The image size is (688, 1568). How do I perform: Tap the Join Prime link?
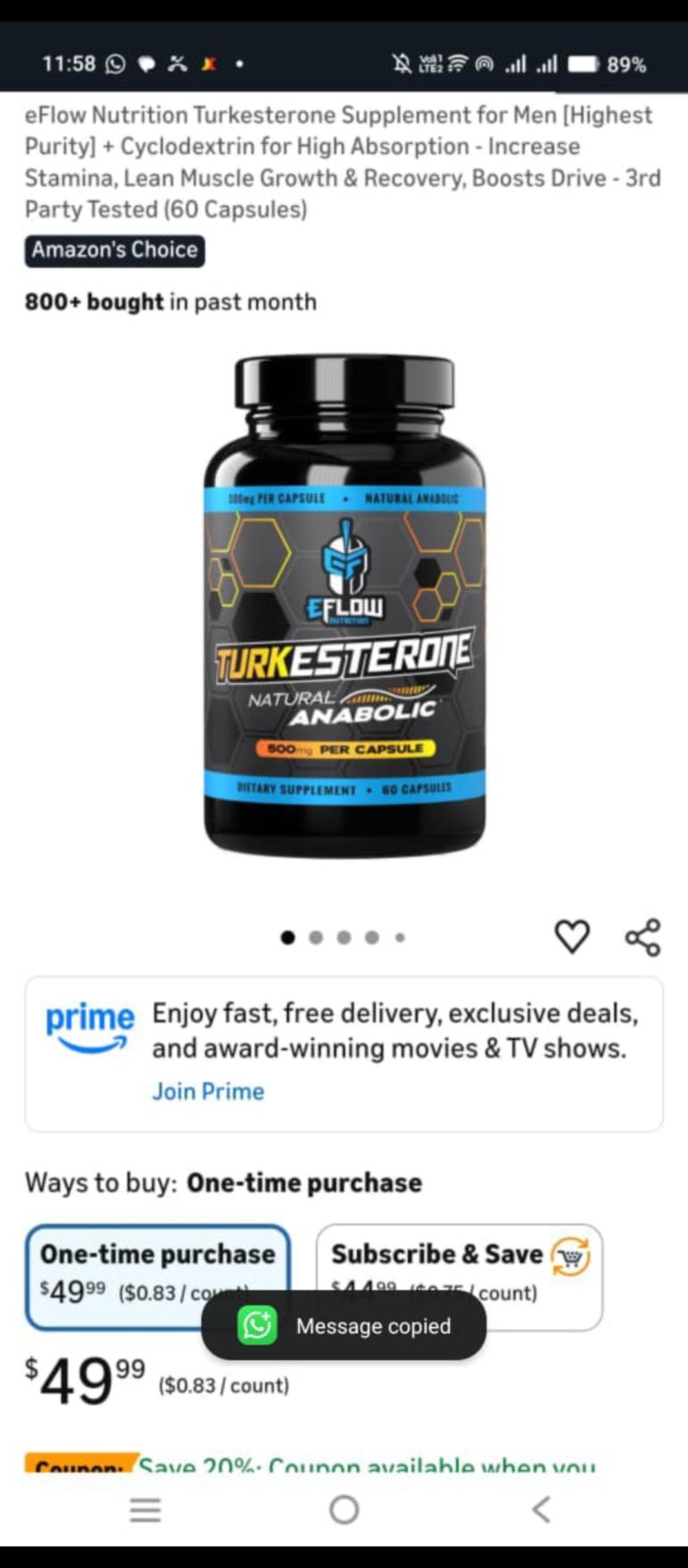pos(208,1091)
